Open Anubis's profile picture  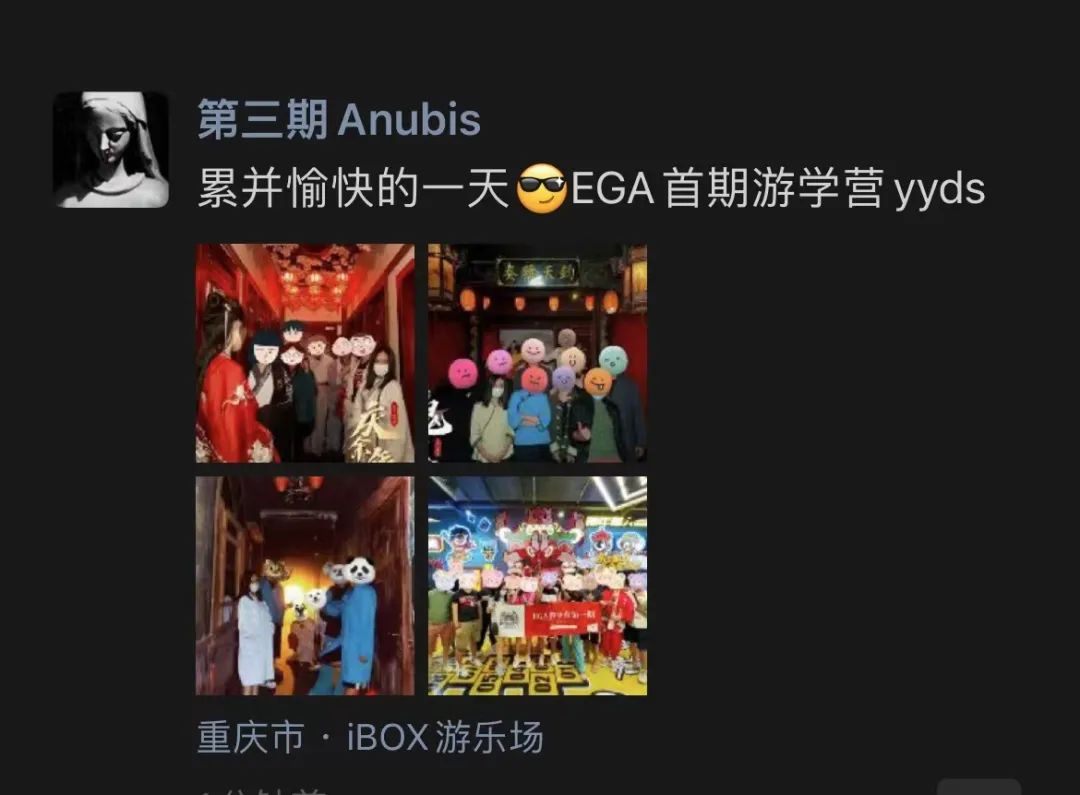(x=111, y=150)
